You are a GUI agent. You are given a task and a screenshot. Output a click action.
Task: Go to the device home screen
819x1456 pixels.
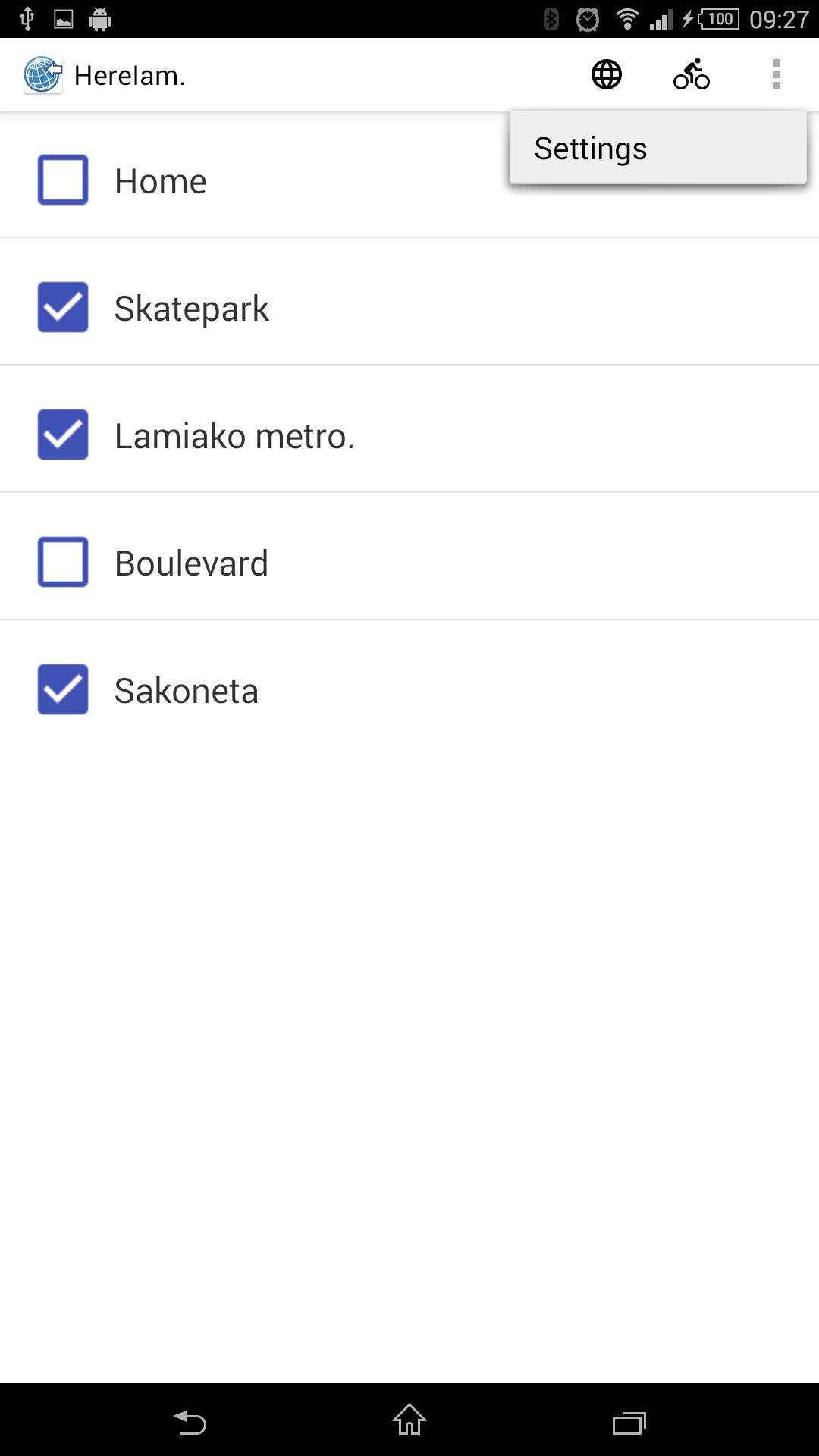(x=409, y=1420)
